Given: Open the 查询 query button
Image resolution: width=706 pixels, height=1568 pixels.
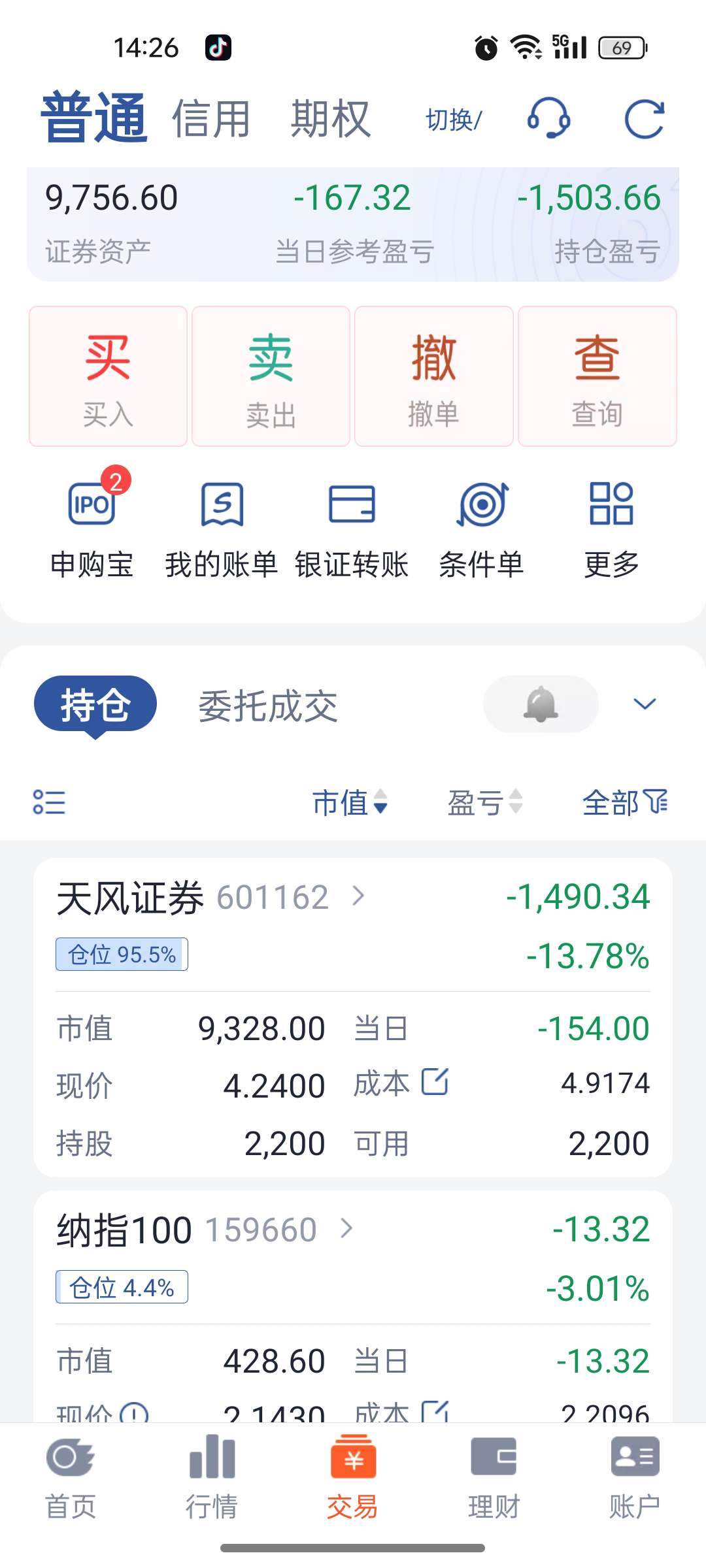Looking at the screenshot, I should (597, 376).
